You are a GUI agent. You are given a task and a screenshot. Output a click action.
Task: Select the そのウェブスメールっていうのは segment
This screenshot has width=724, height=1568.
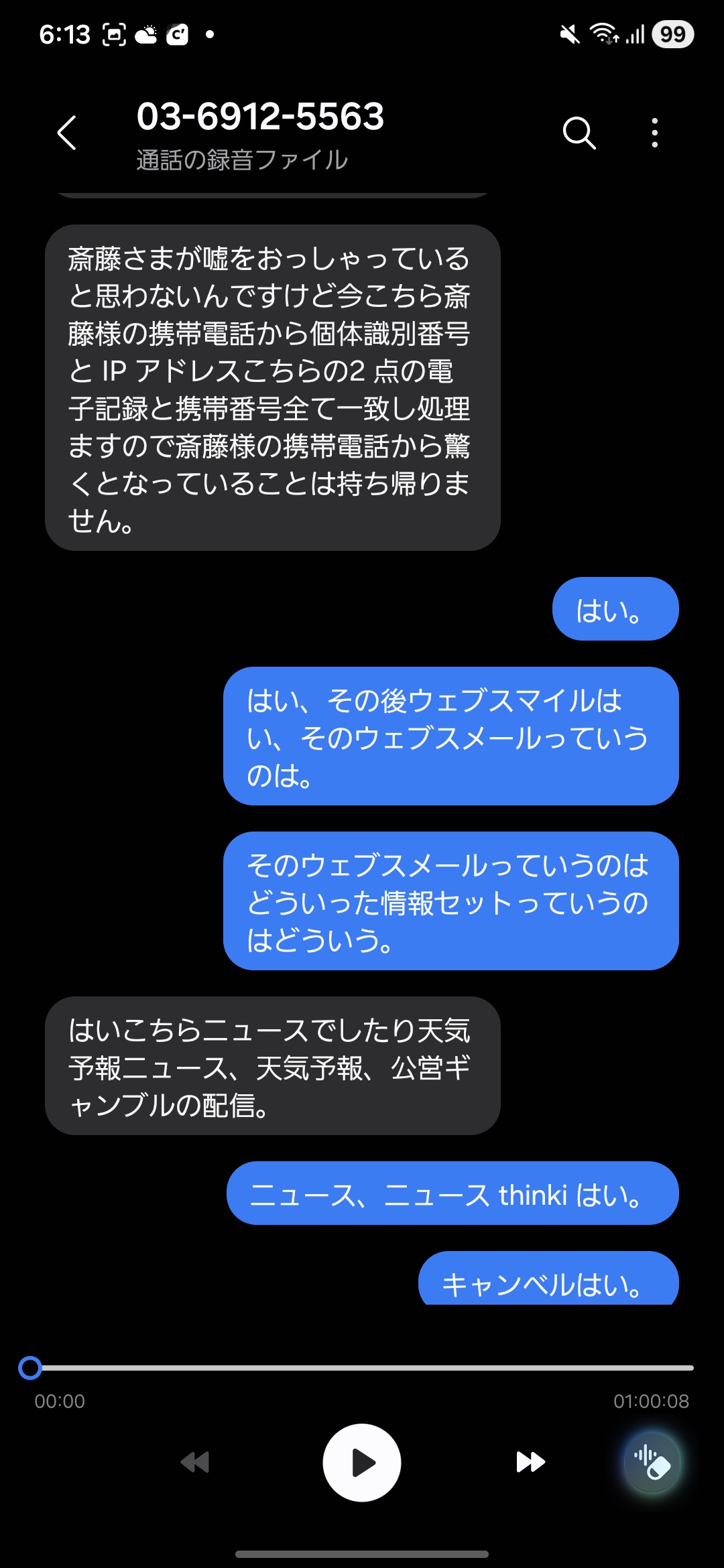[x=451, y=901]
